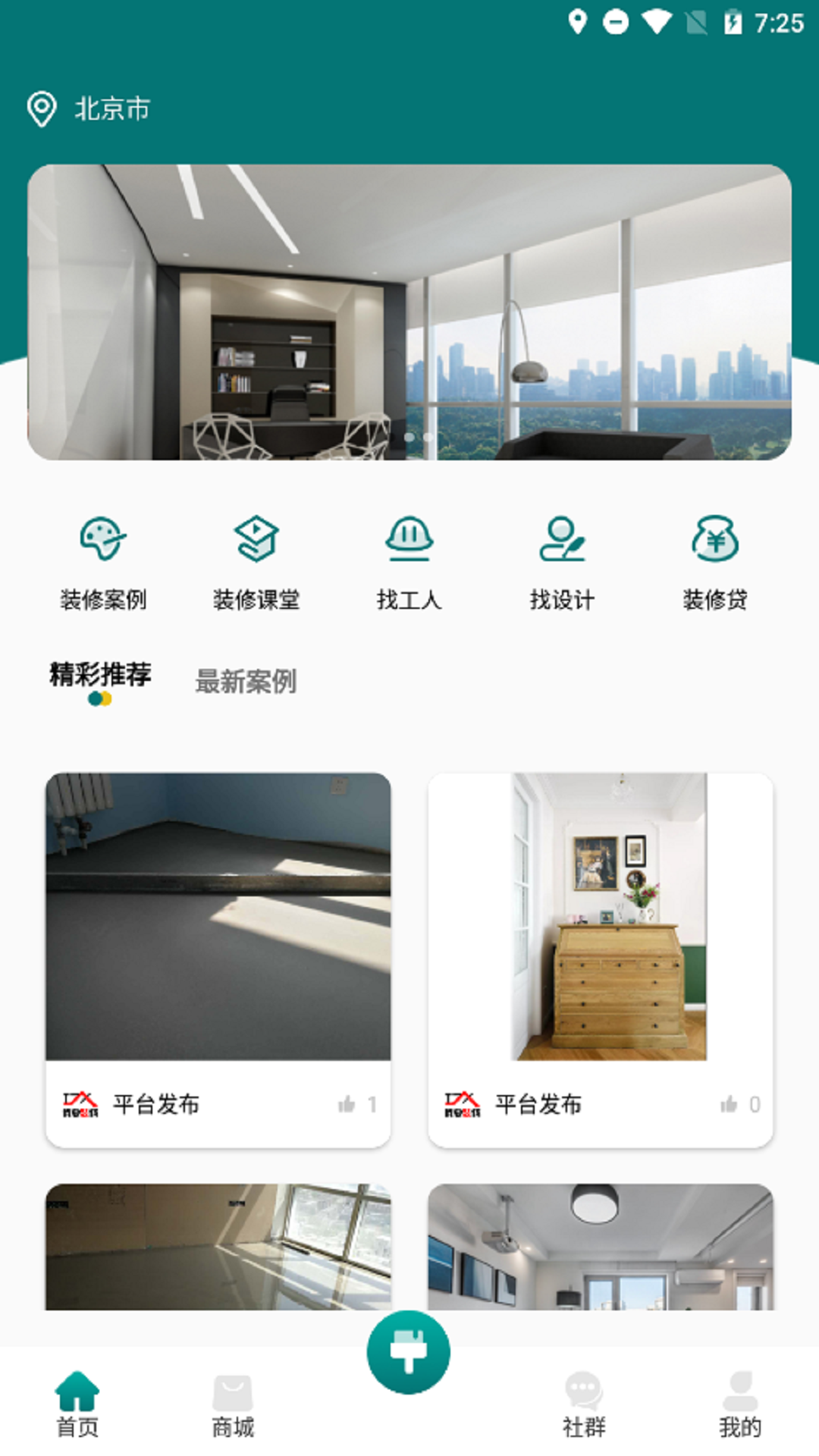This screenshot has width=819, height=1456.
Task: Go to 首页 tab
Action: click(x=77, y=1404)
